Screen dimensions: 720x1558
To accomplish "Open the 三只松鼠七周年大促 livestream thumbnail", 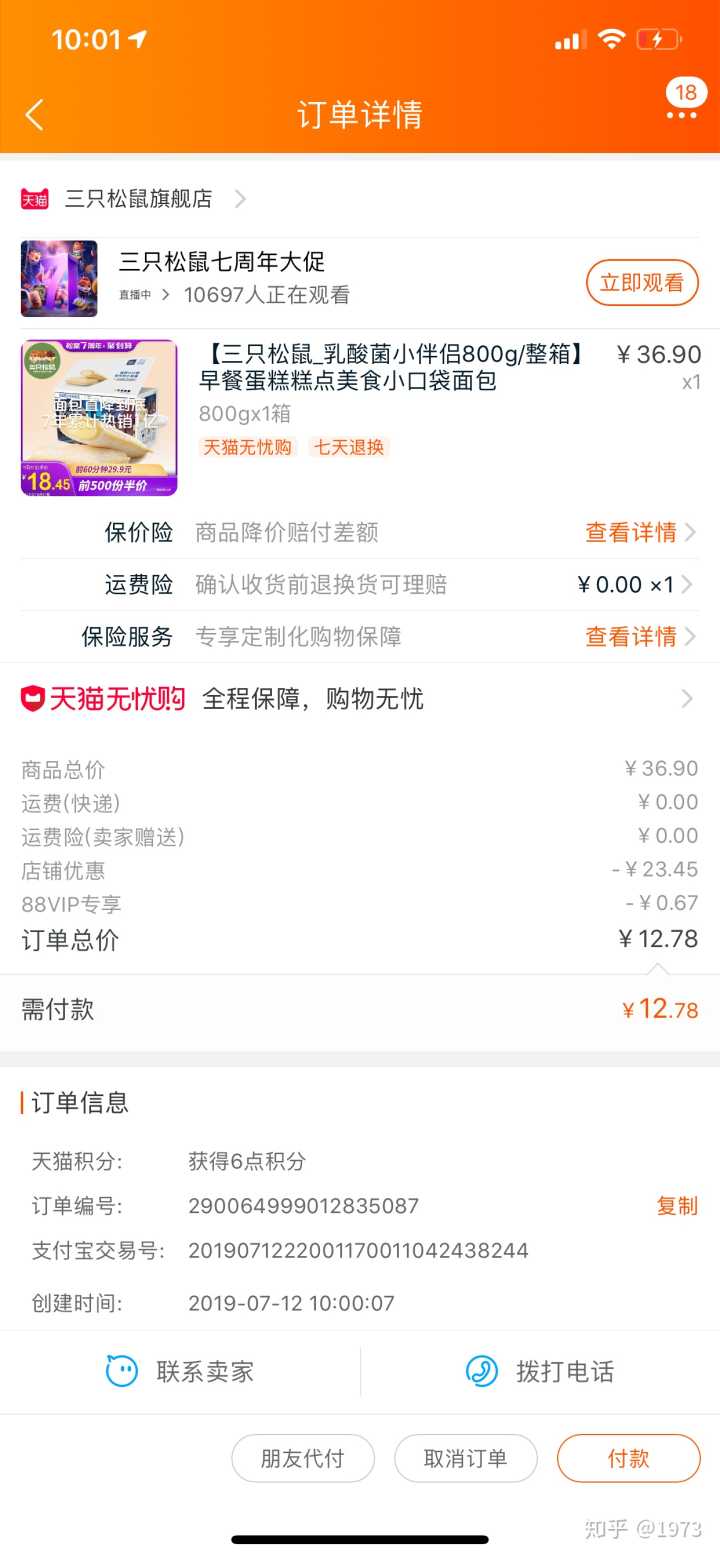I will [59, 279].
